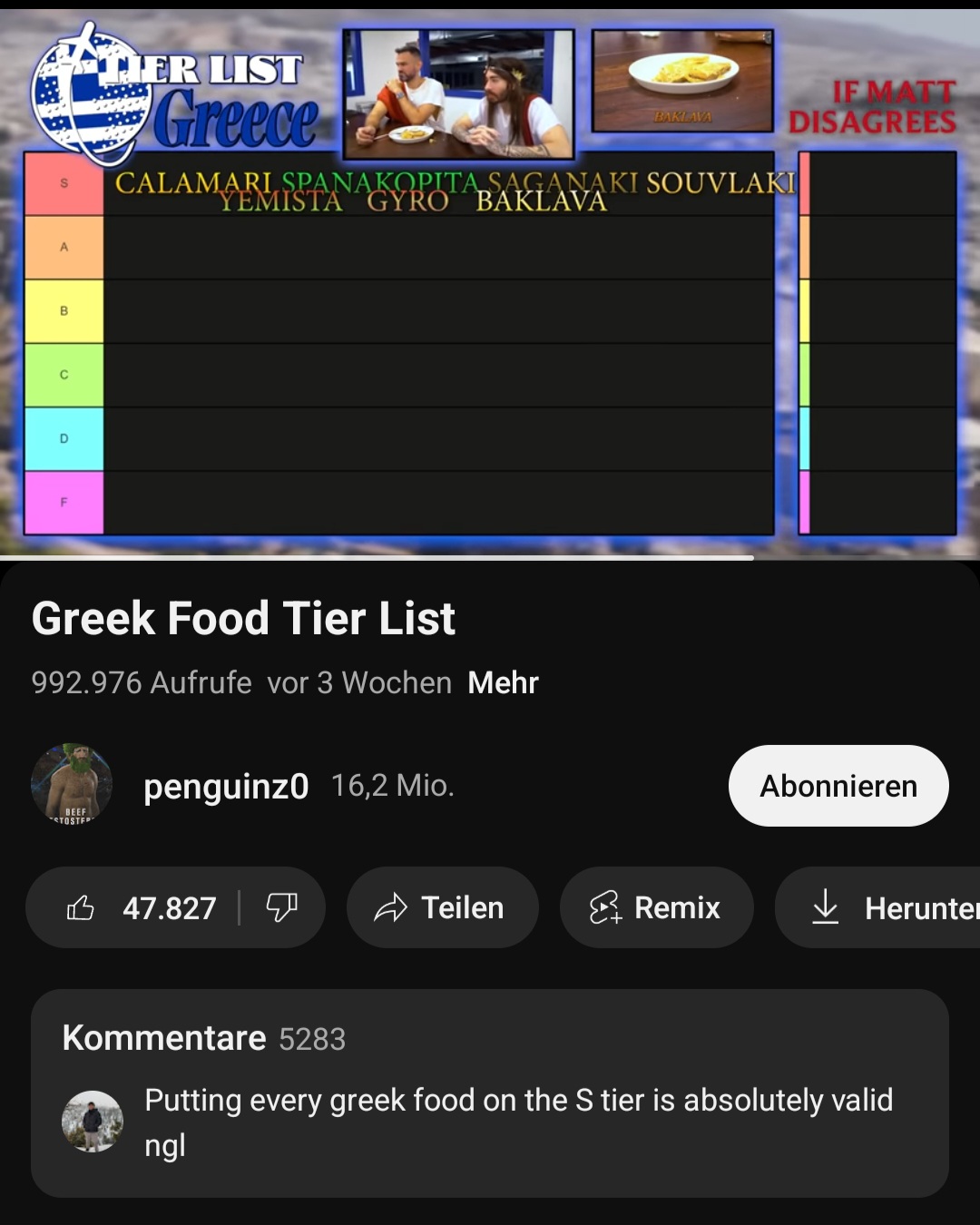Open the penguinz0 channel name
The image size is (980, 1225).
click(226, 786)
